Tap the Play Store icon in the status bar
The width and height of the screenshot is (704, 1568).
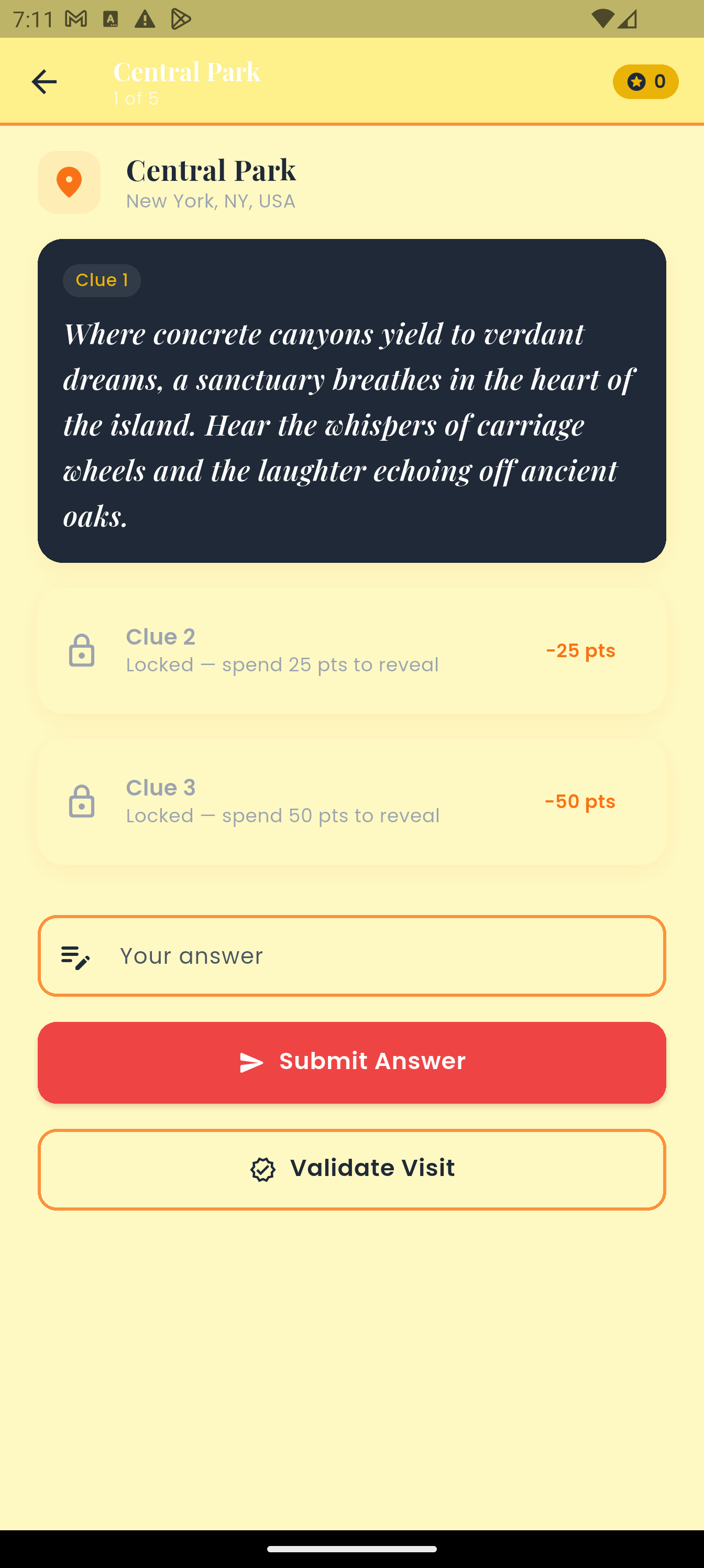click(180, 18)
